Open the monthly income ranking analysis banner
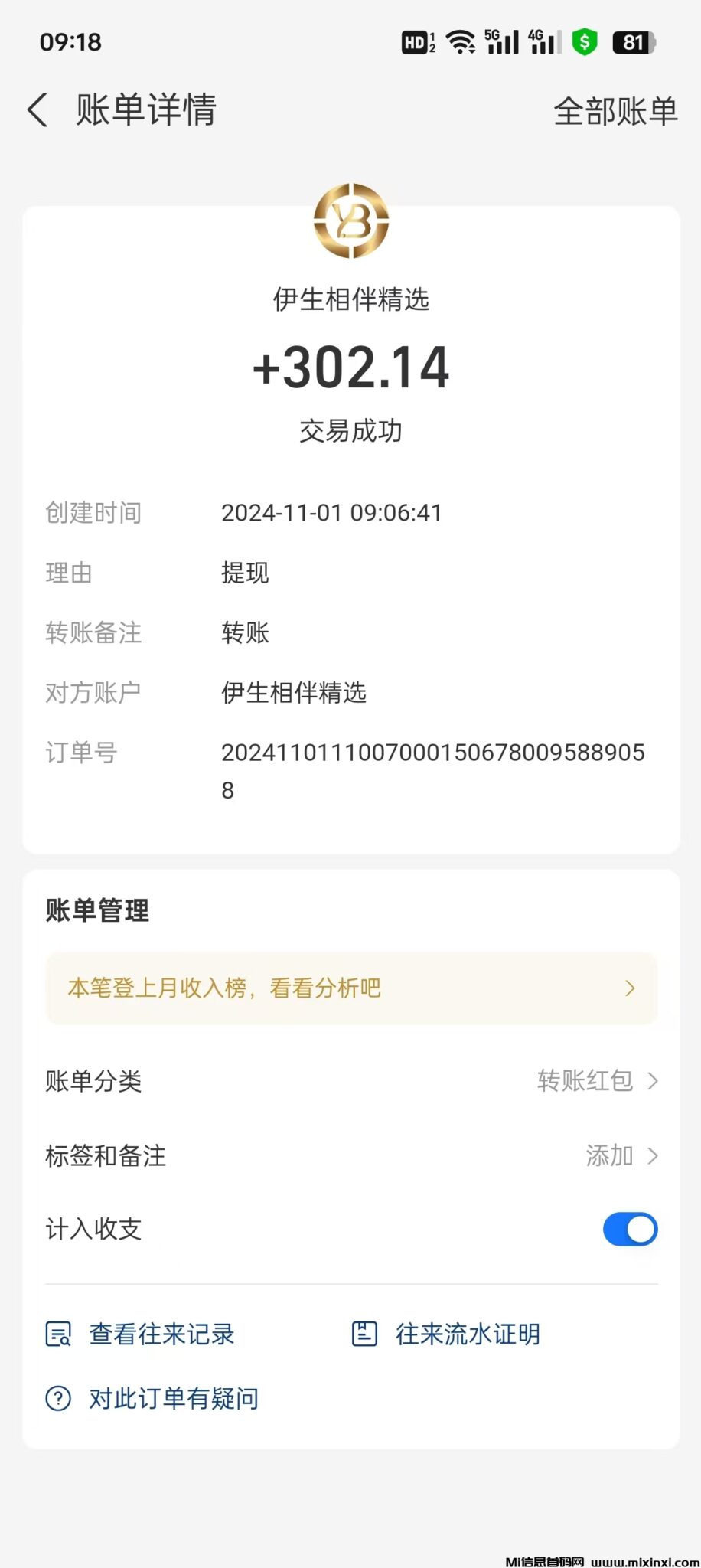 pyautogui.click(x=350, y=988)
